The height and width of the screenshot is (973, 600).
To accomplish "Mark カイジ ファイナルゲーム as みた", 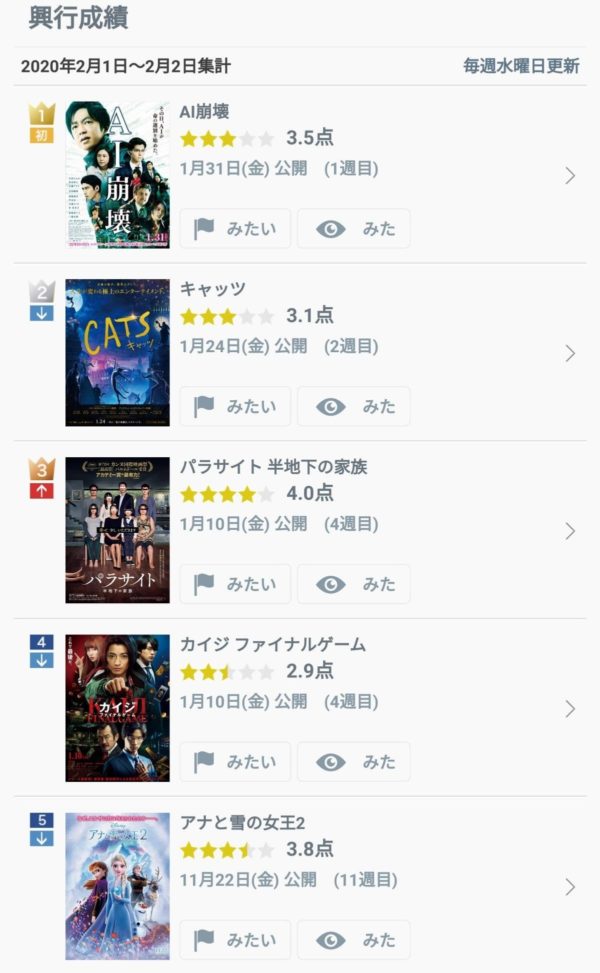I will point(354,762).
